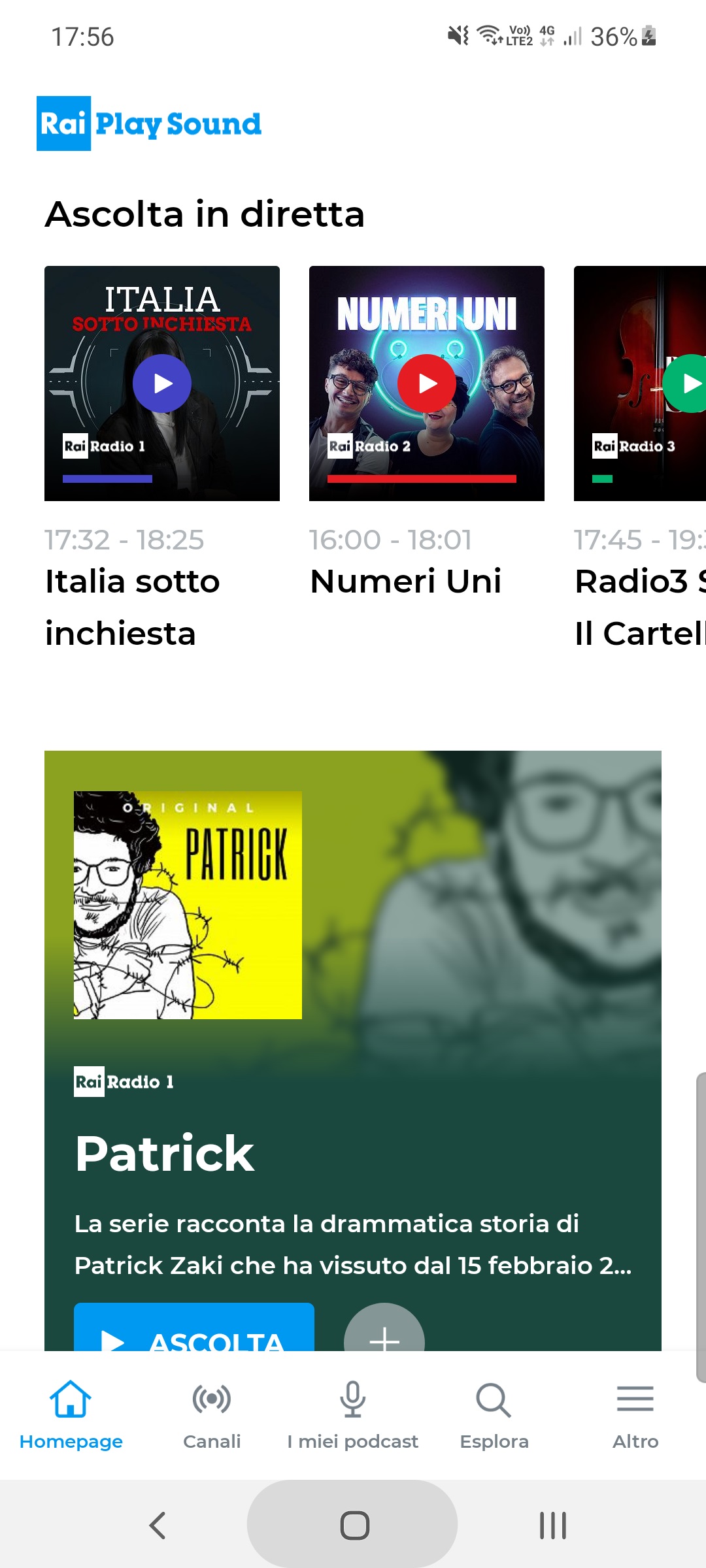The width and height of the screenshot is (706, 1568).
Task: Open recent apps from the navigation bar
Action: (x=552, y=1526)
